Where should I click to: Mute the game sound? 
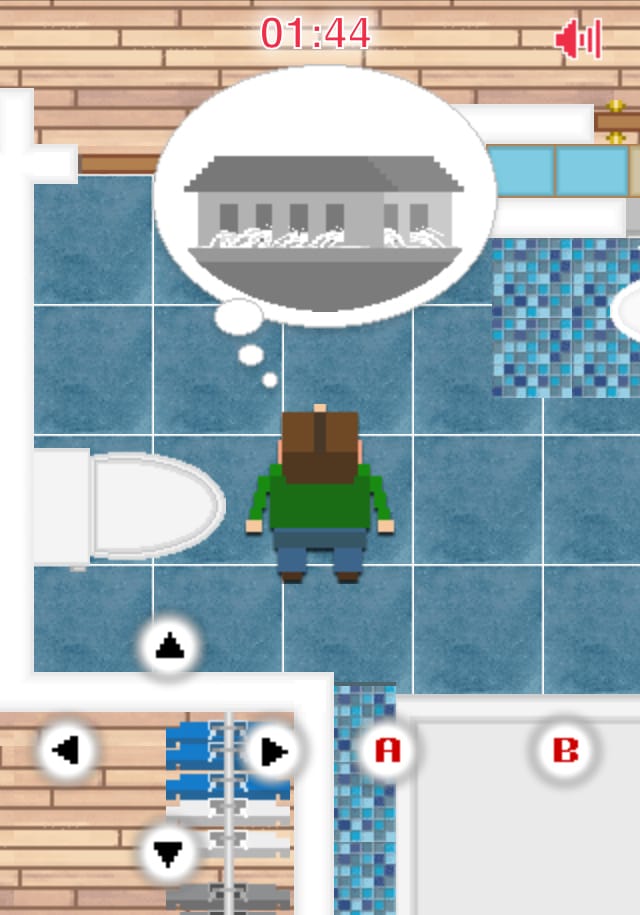pos(578,40)
